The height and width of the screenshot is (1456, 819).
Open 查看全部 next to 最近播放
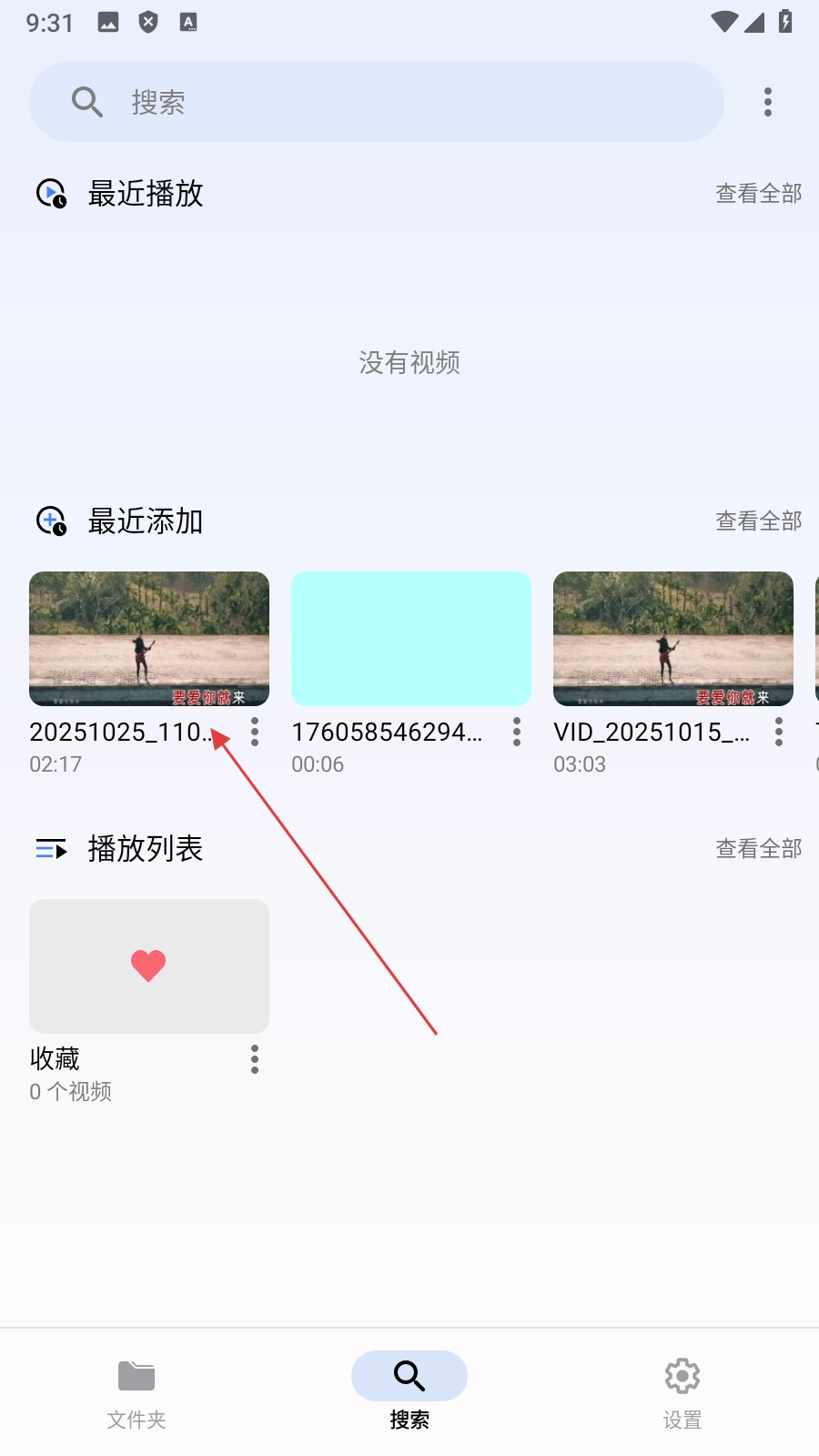coord(758,193)
